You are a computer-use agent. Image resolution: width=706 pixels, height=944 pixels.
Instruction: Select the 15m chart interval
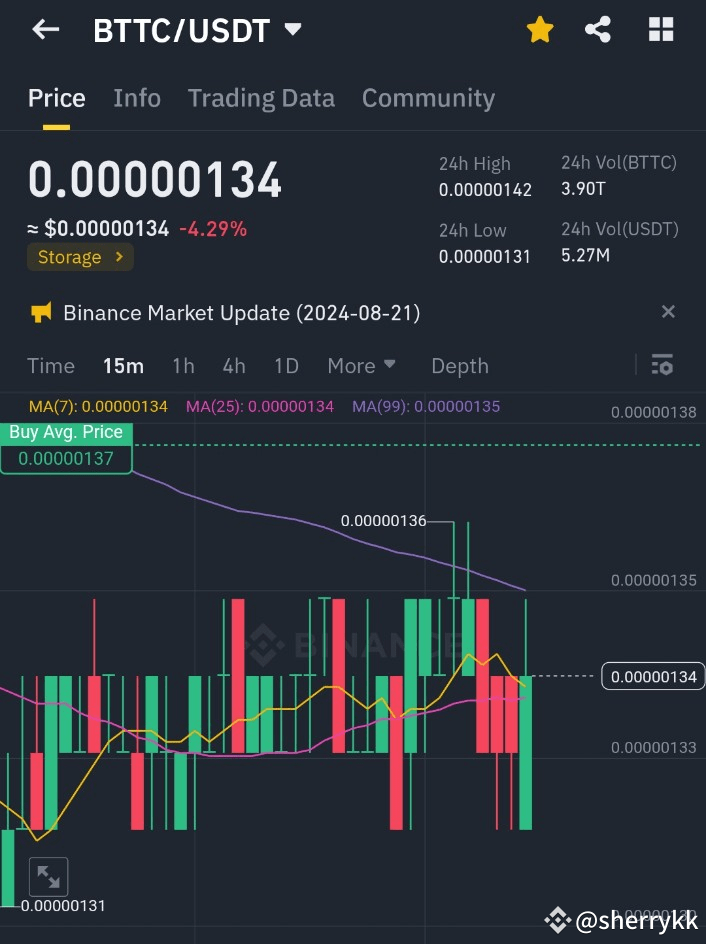(123, 366)
